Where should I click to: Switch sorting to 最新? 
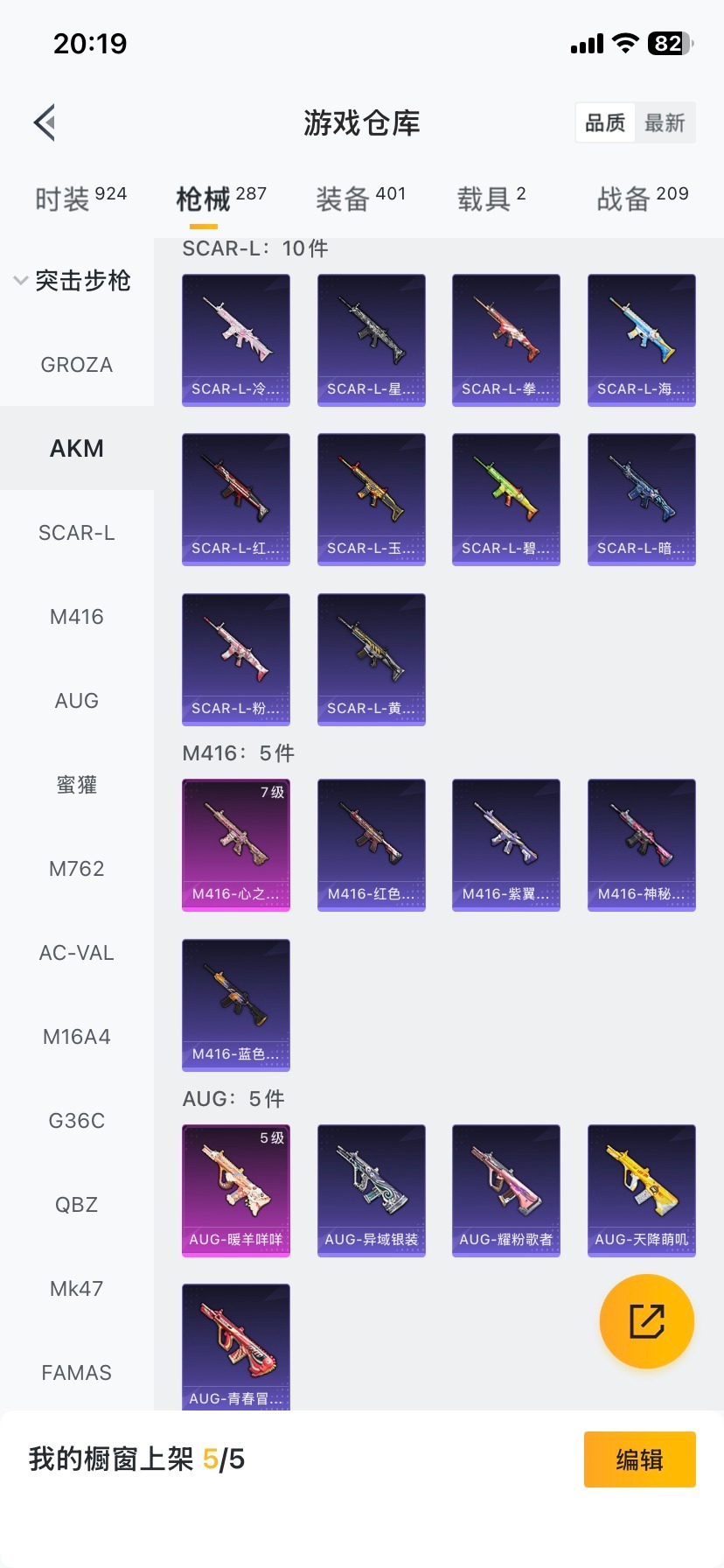point(666,122)
